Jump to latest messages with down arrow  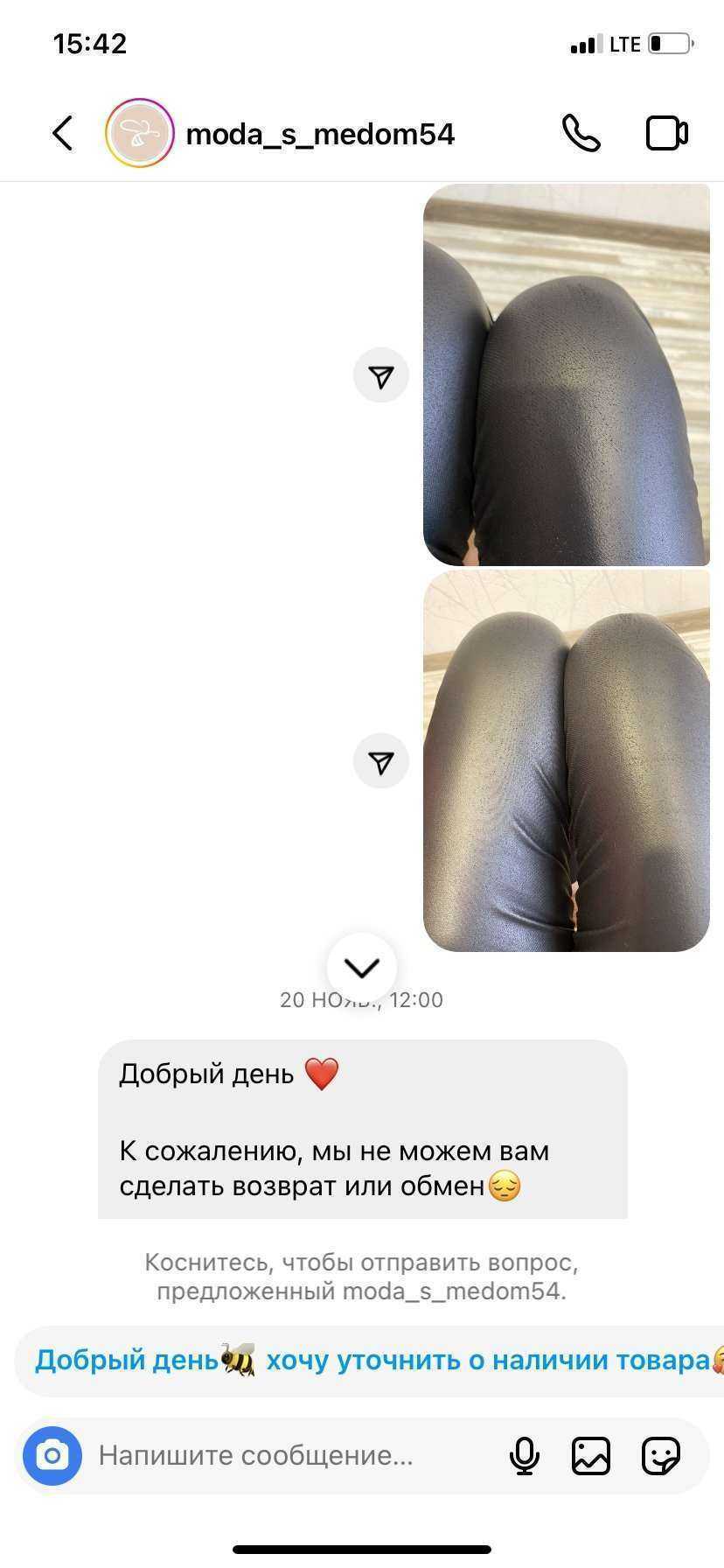pos(362,968)
